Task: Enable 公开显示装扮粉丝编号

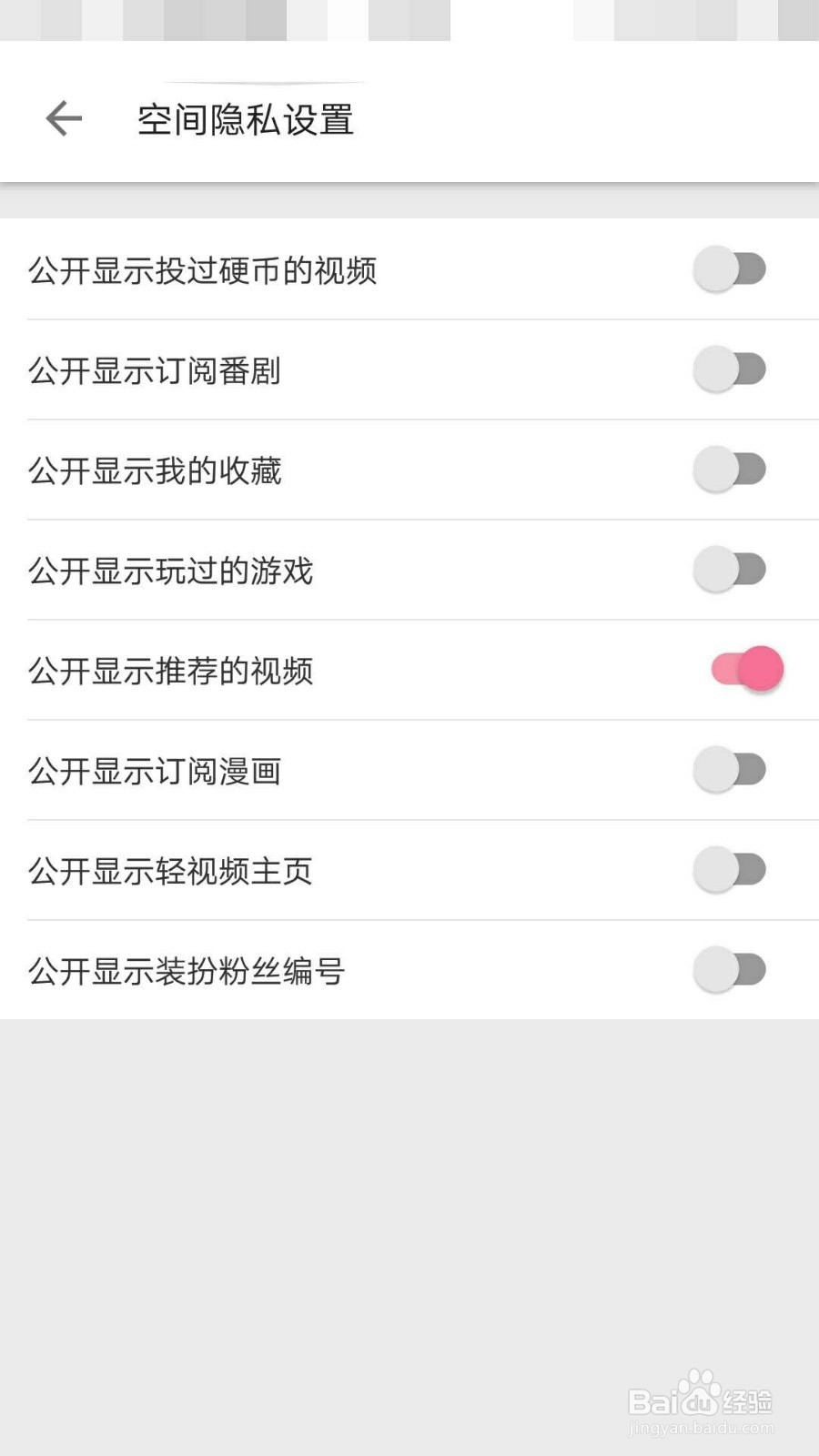Action: 730,970
